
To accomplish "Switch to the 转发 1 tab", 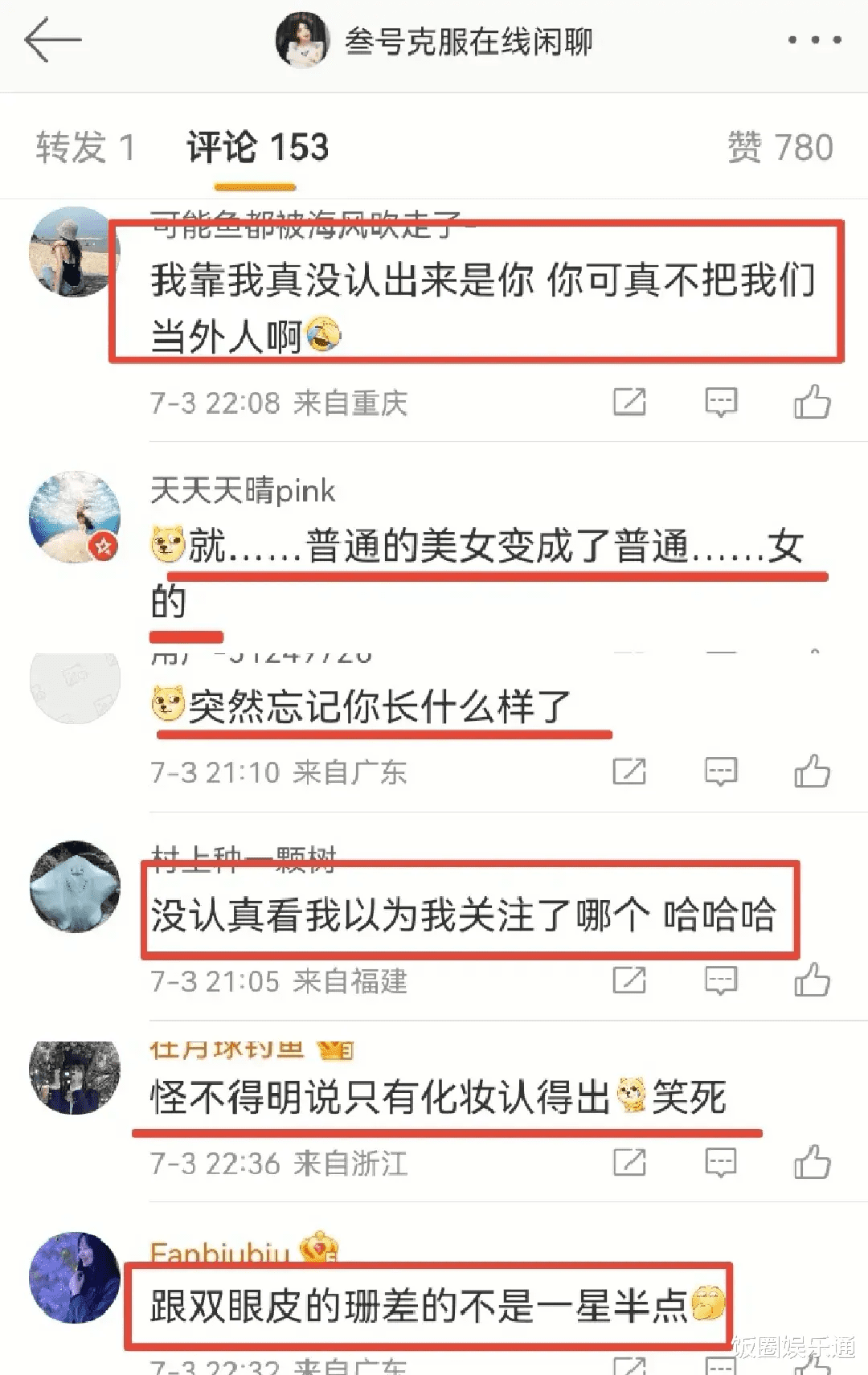I will pos(85,148).
